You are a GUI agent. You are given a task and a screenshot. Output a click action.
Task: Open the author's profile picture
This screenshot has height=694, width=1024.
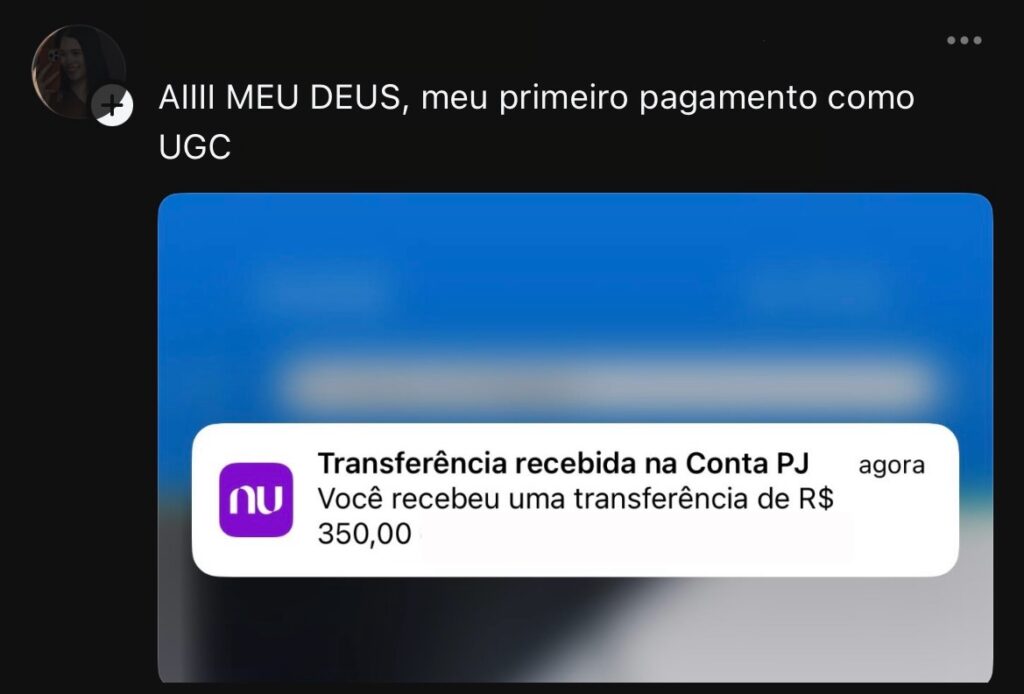coord(72,66)
